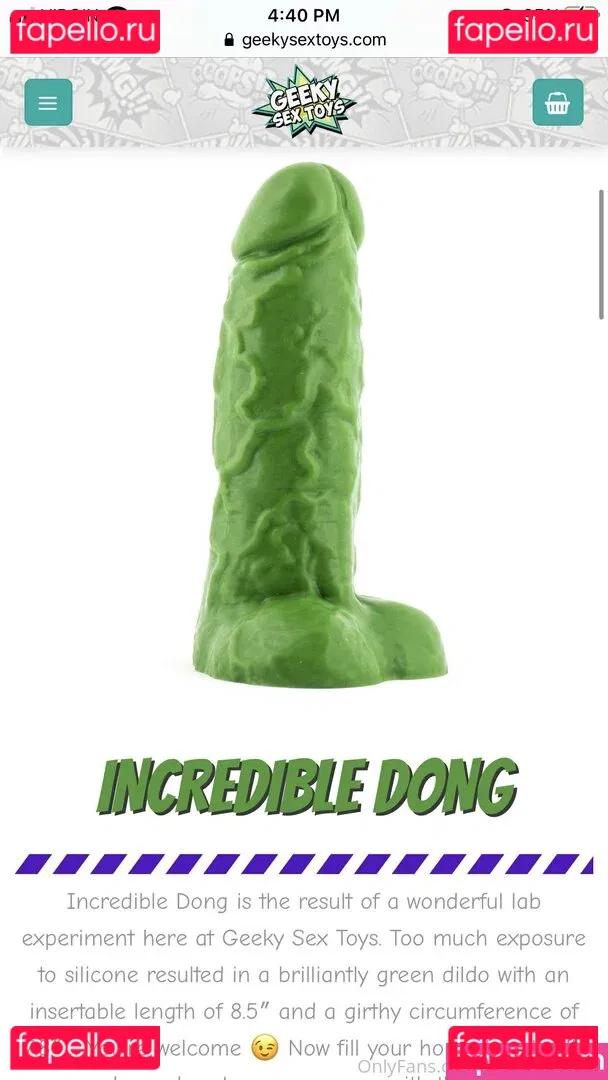Viewport: 608px width, 1080px height.
Task: Open the shopping basket
Action: point(557,102)
